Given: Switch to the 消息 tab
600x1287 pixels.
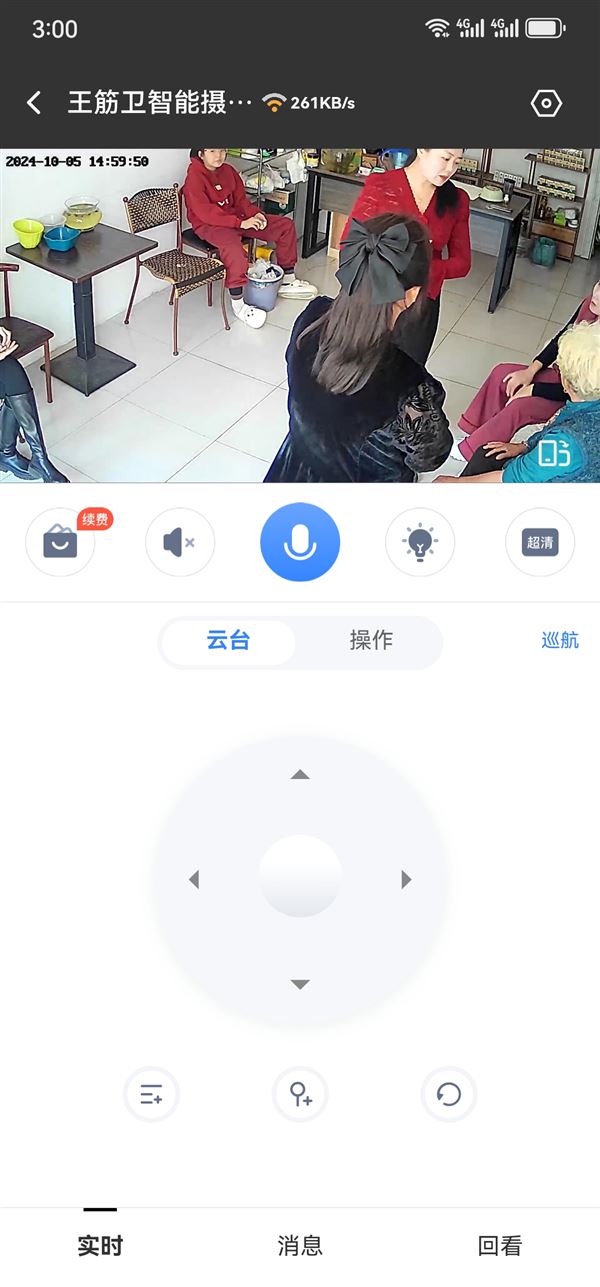Looking at the screenshot, I should (x=300, y=1246).
